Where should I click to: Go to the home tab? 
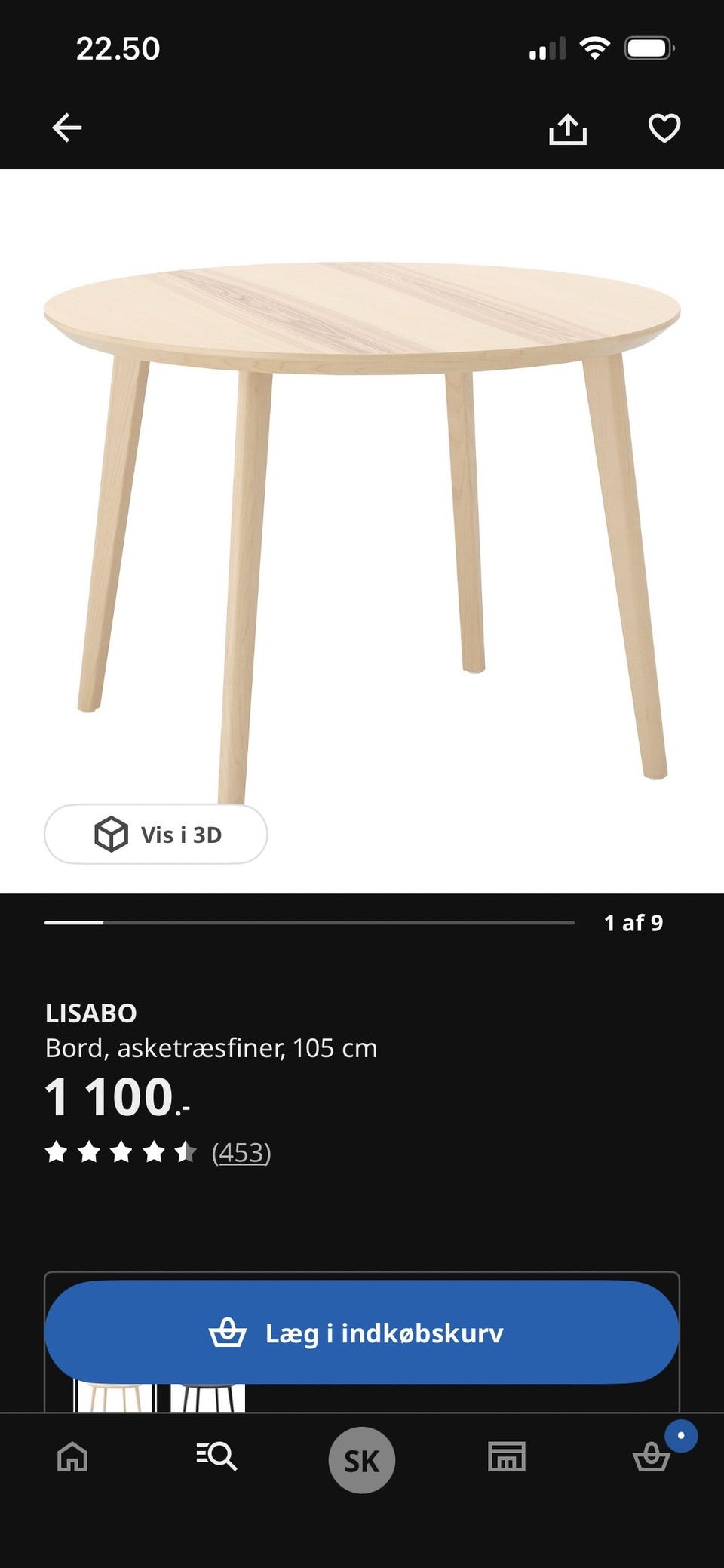pyautogui.click(x=72, y=1456)
